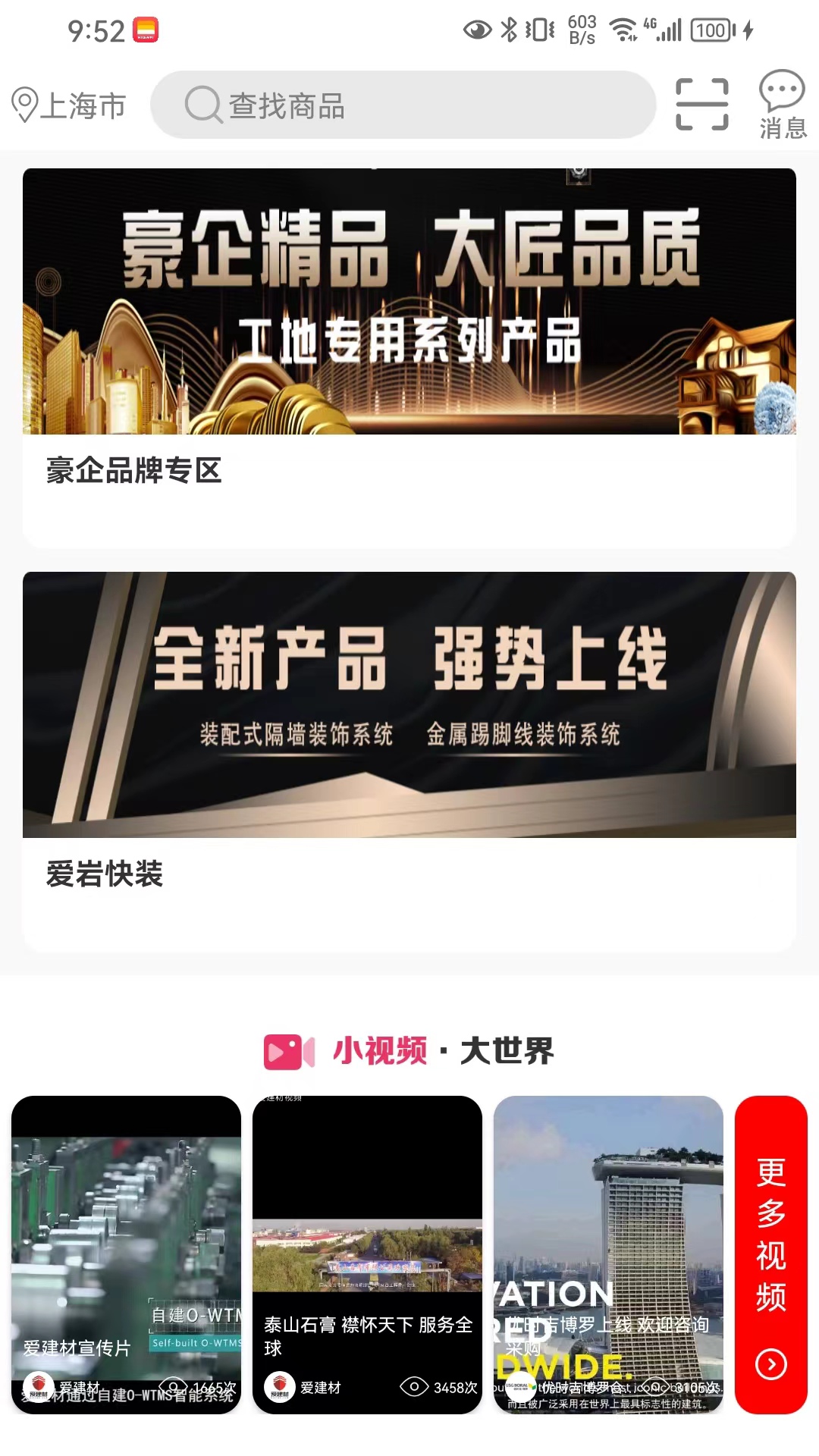Viewport: 819px width, 1456px height.
Task: Tap the 小视频·大世界 section heading
Action: tap(442, 1052)
